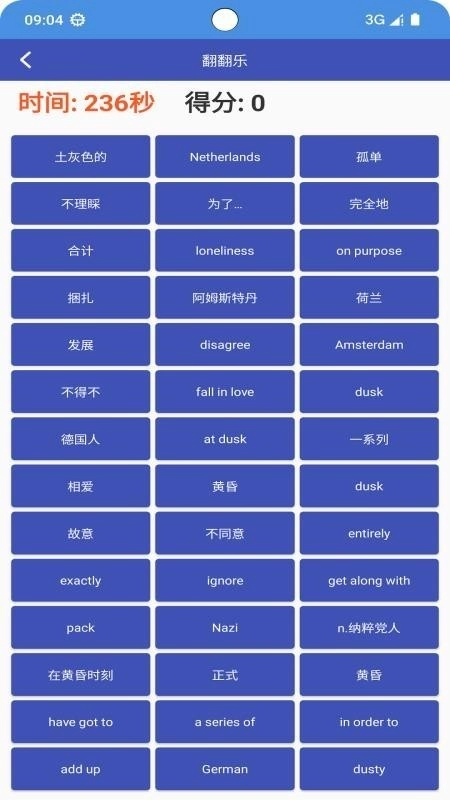Select the loneliness card

pos(225,251)
